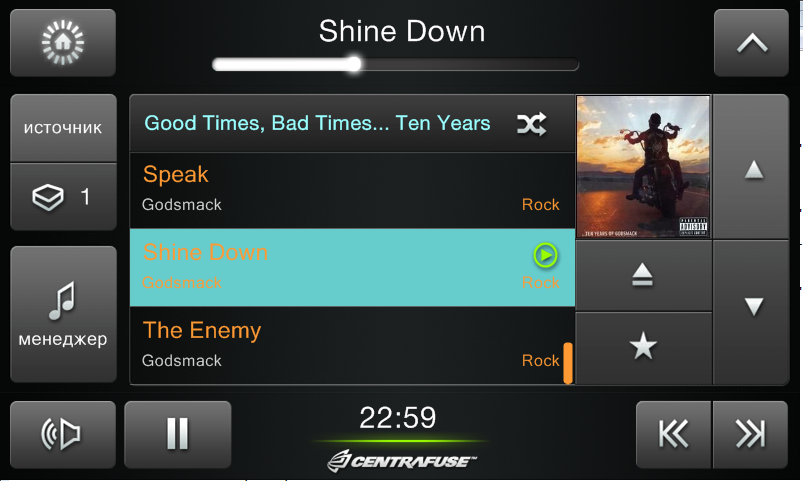Expand the panel with the up chevron
Viewport: 803px width, 481px height.
[751, 43]
